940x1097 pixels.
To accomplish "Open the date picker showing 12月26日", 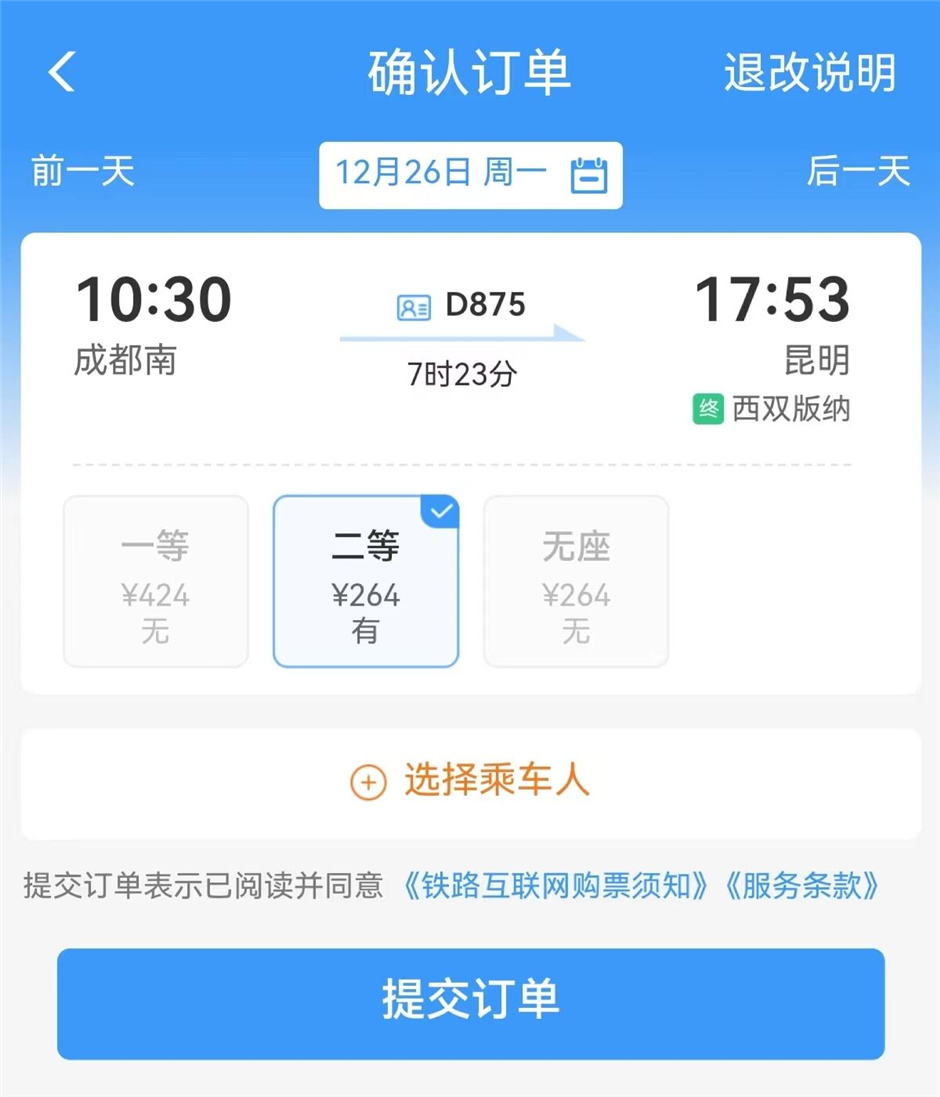I will coord(470,175).
